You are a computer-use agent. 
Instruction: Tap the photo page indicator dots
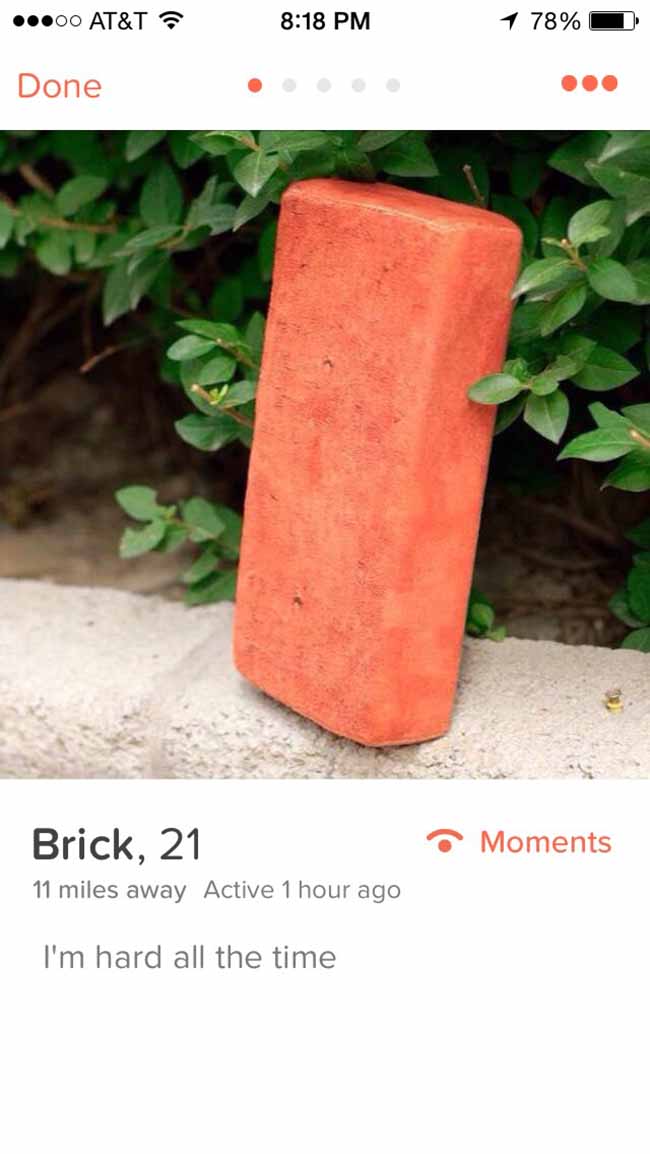click(324, 85)
